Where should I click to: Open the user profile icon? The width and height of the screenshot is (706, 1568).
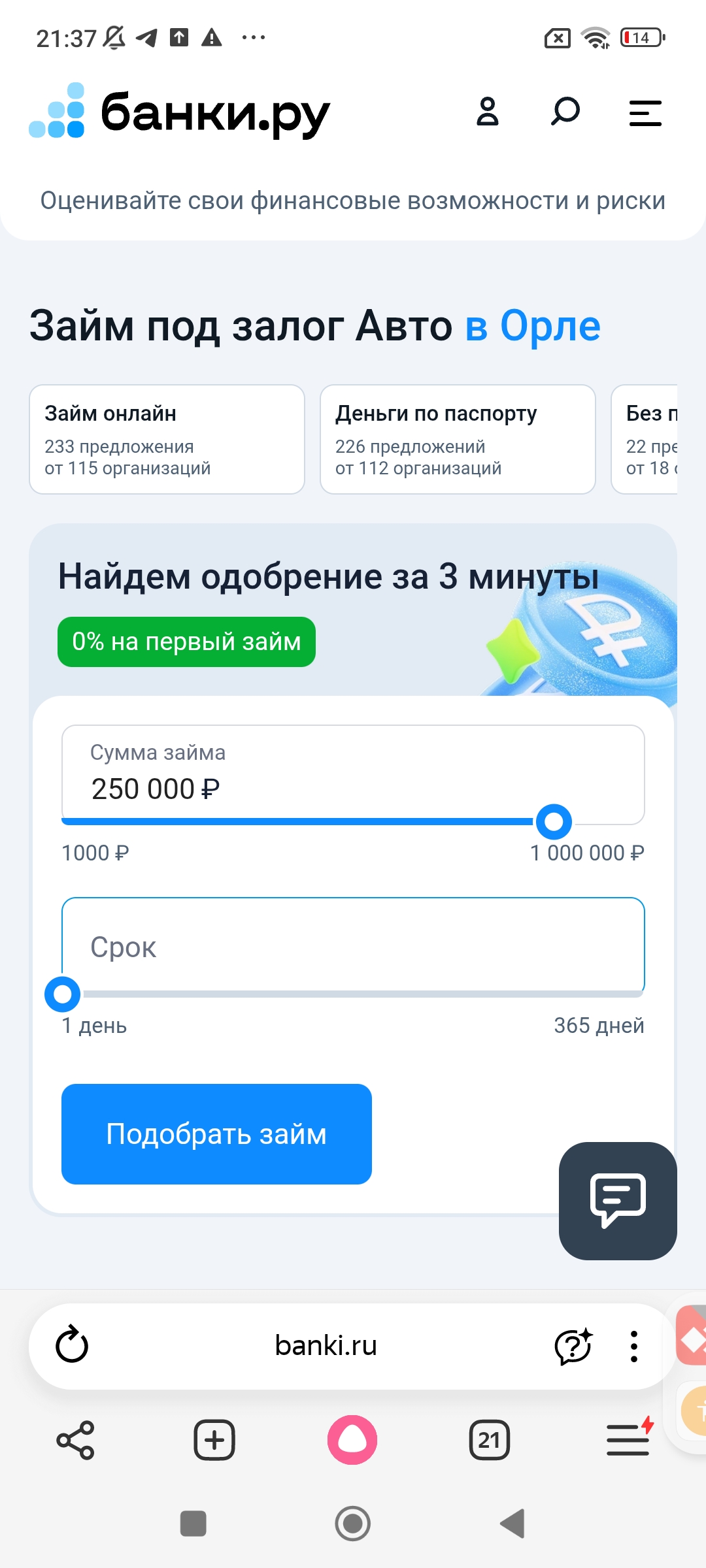point(487,112)
